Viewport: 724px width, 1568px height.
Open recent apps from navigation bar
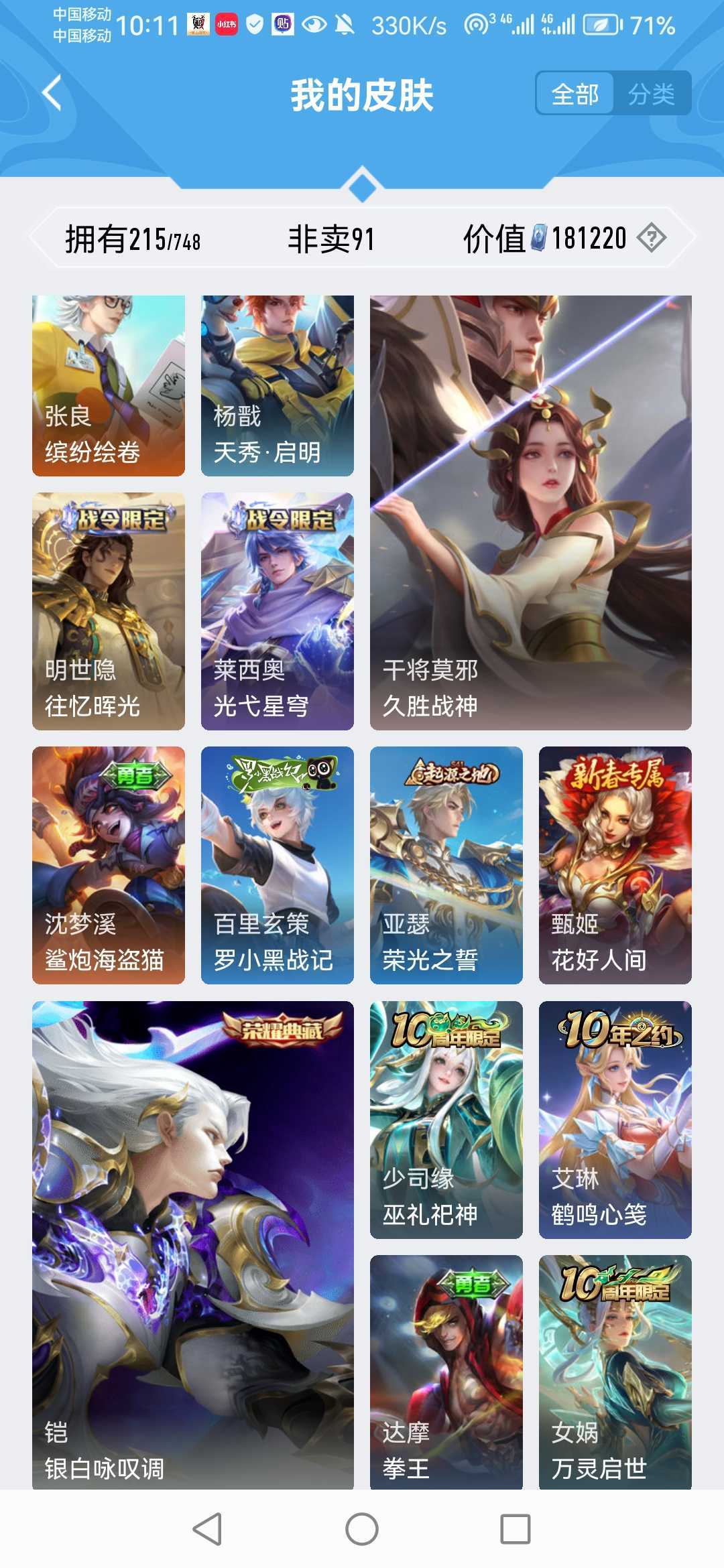[516, 1529]
